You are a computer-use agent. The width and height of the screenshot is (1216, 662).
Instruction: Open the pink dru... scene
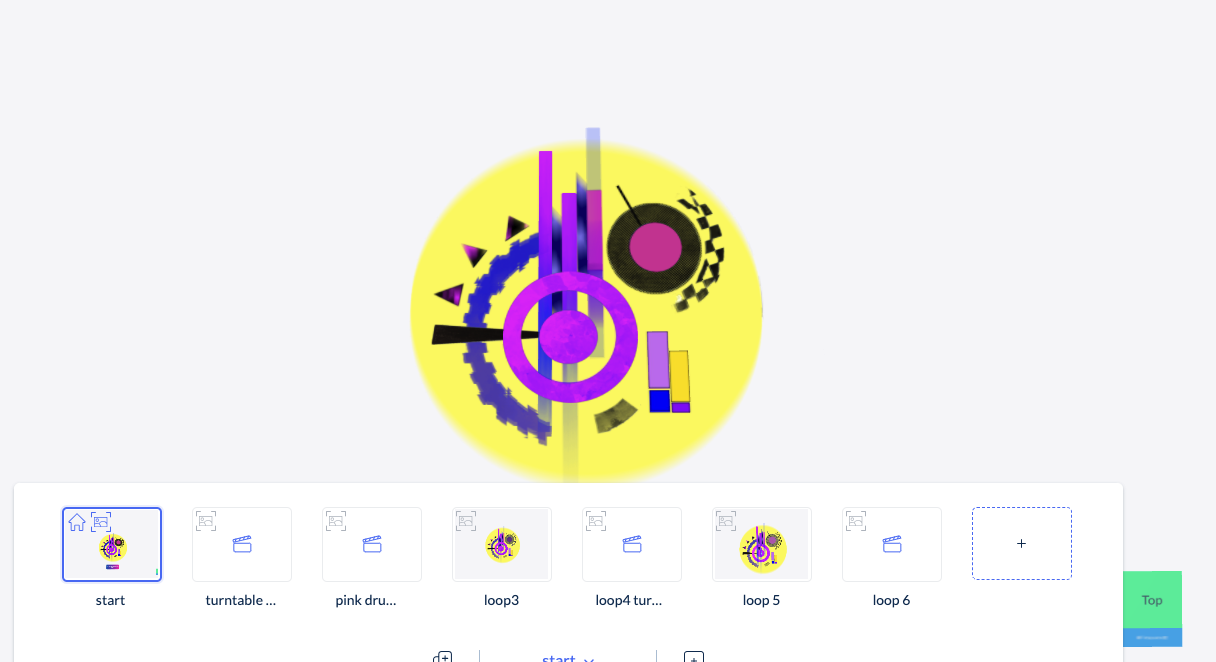372,545
